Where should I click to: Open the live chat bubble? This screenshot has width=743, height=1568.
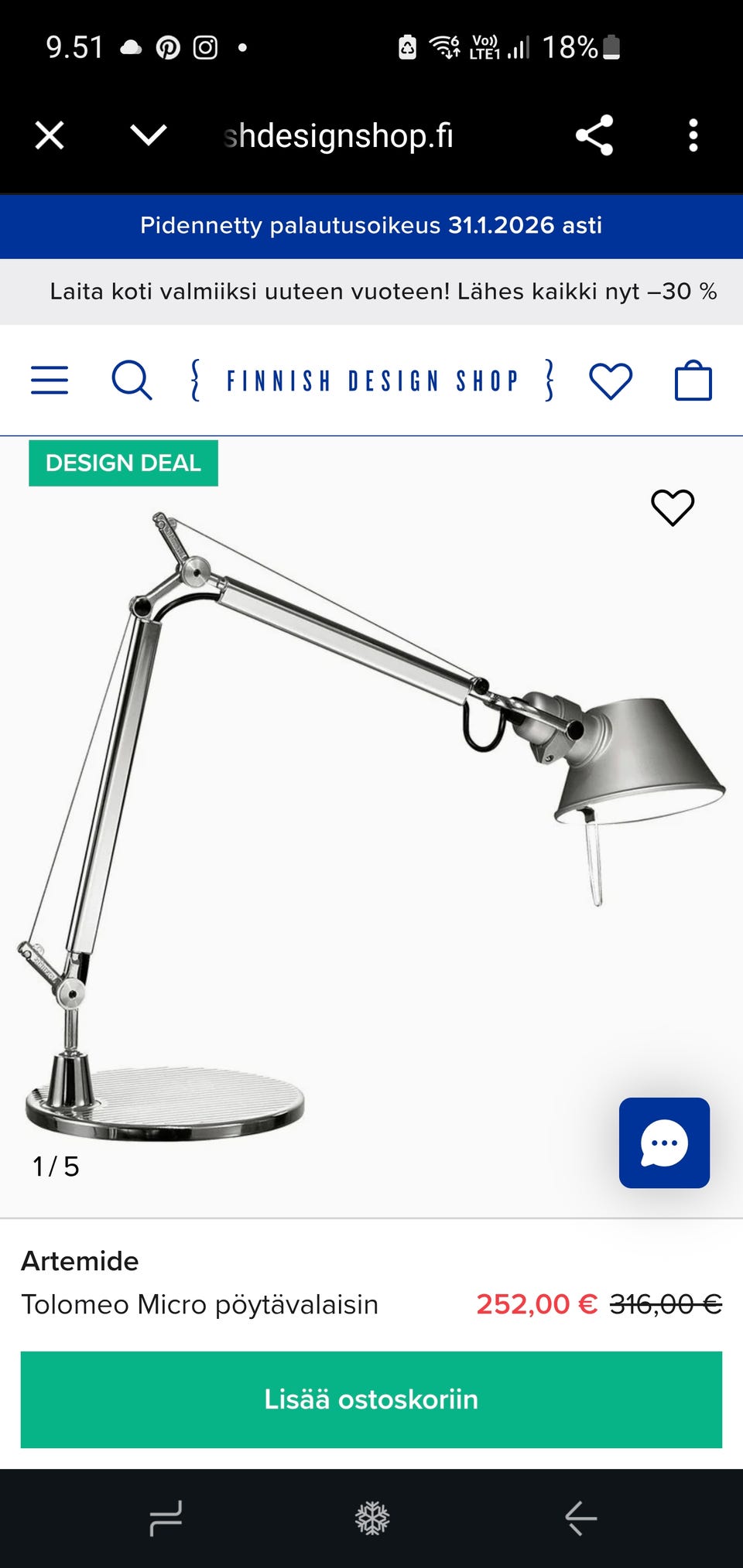pyautogui.click(x=664, y=1143)
